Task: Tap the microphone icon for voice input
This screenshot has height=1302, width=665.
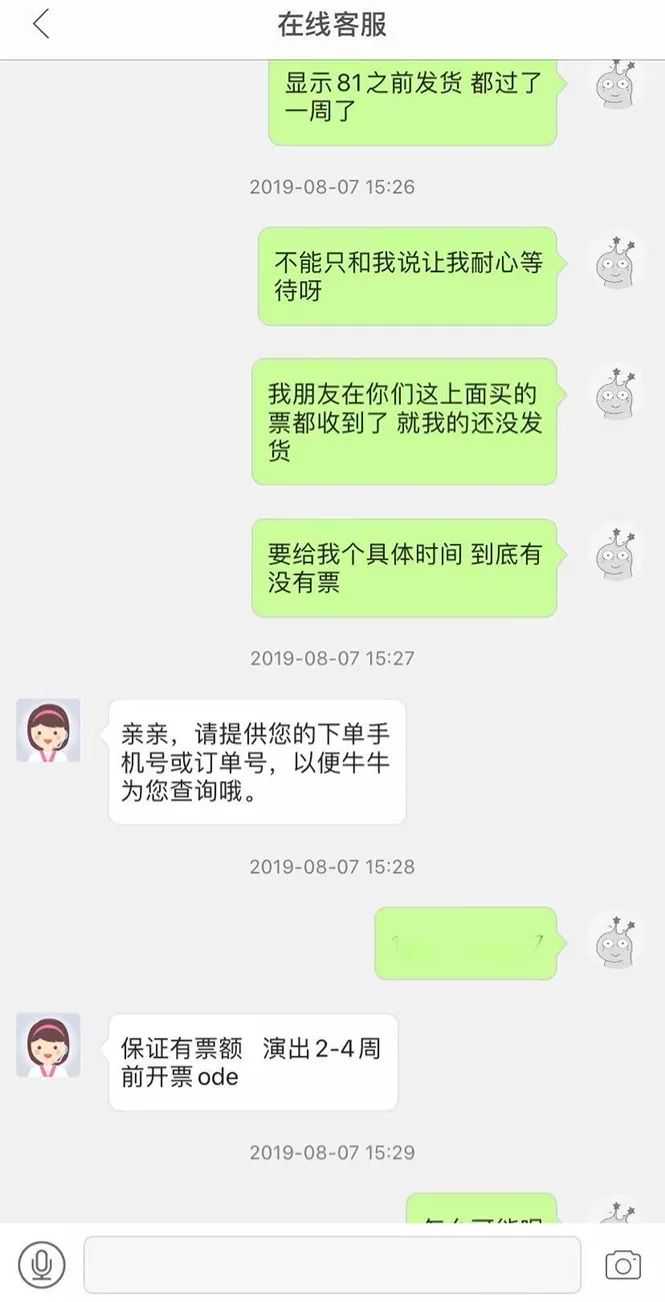Action: [x=41, y=1264]
